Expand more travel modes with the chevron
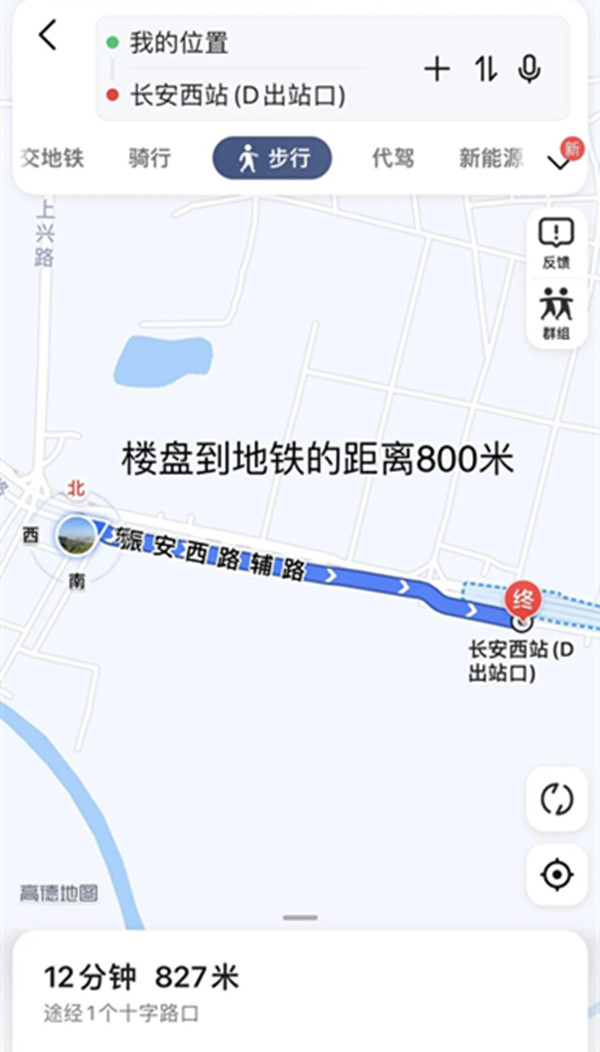 (x=560, y=162)
